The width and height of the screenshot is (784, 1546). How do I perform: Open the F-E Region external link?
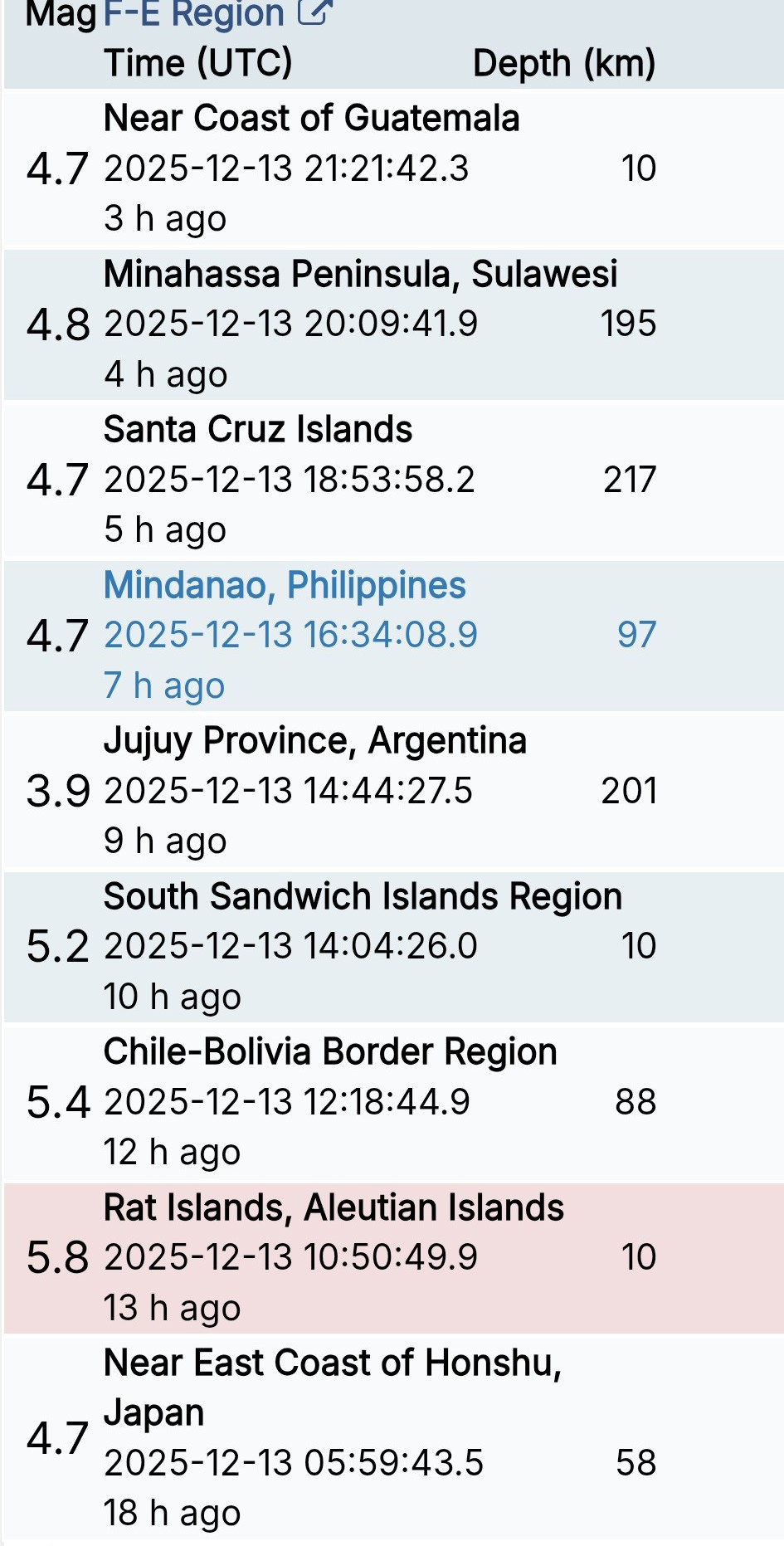(217, 13)
